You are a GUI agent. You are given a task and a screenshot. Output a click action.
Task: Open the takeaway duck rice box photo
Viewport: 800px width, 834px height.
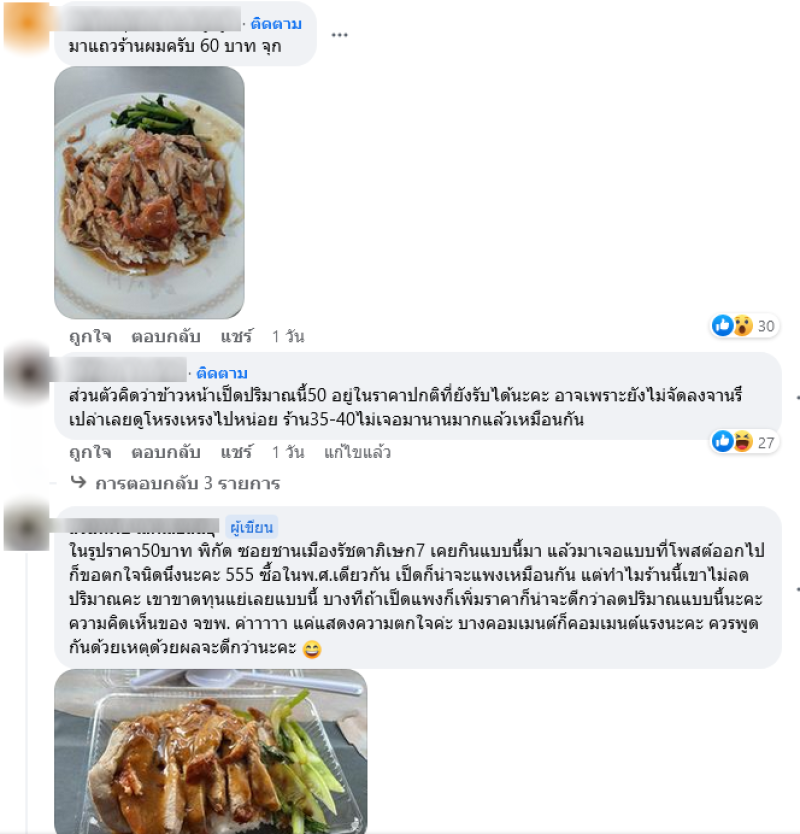tap(210, 750)
